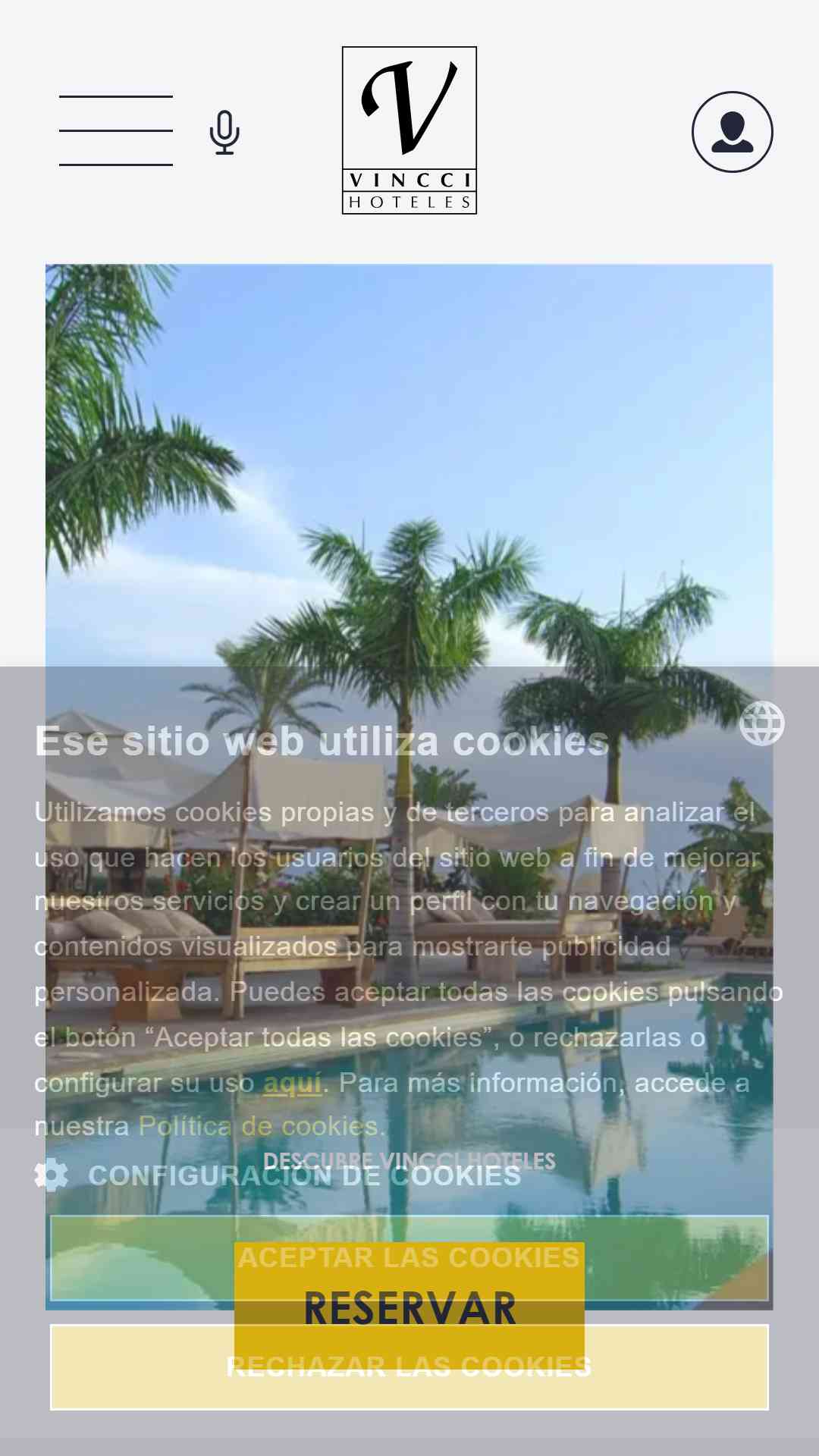Accept cookies with Aceptar las cookies
This screenshot has height=1456, width=819.
click(409, 1258)
